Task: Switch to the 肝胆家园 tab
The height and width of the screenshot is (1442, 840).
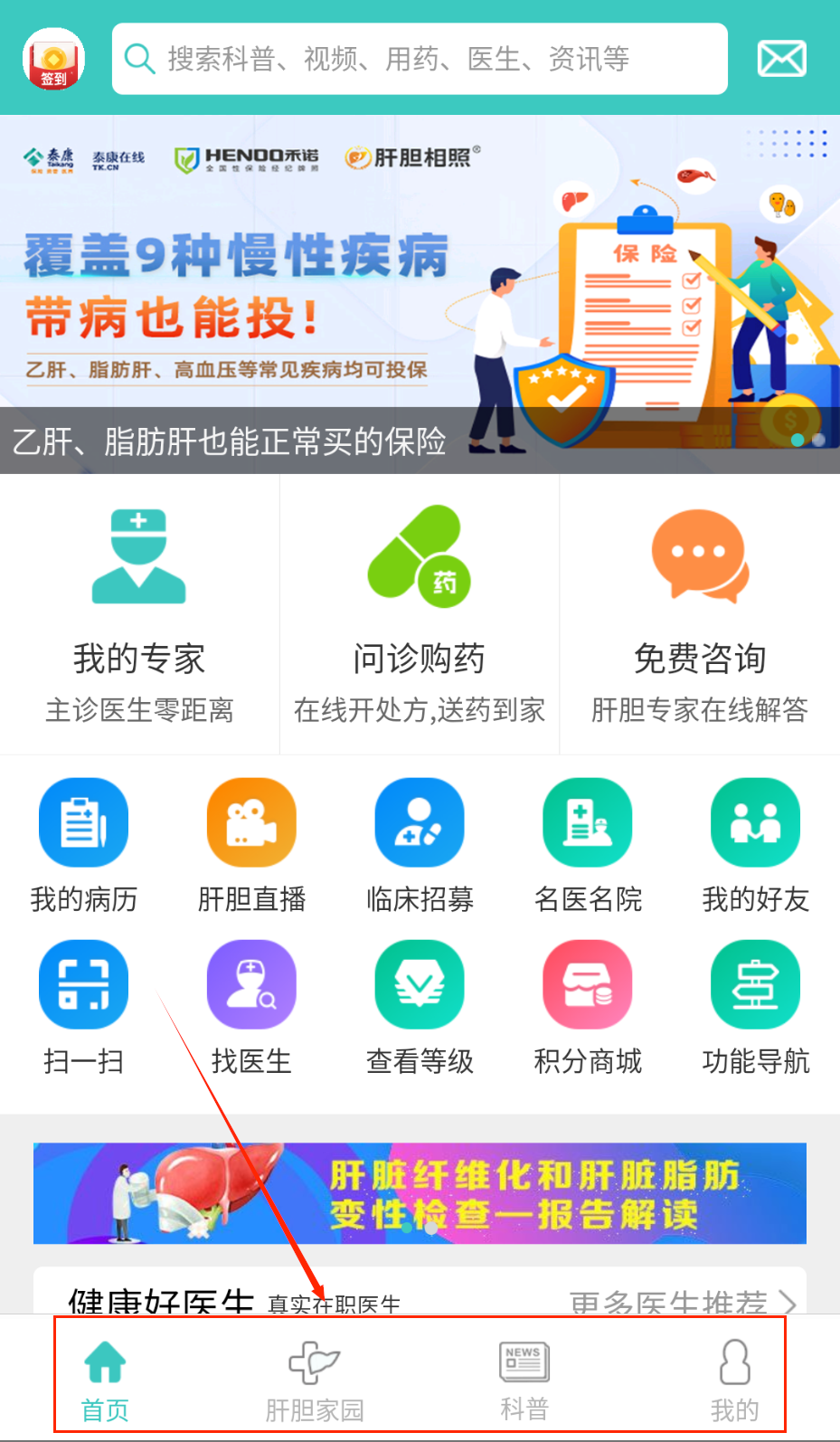Action: pyautogui.click(x=315, y=1379)
